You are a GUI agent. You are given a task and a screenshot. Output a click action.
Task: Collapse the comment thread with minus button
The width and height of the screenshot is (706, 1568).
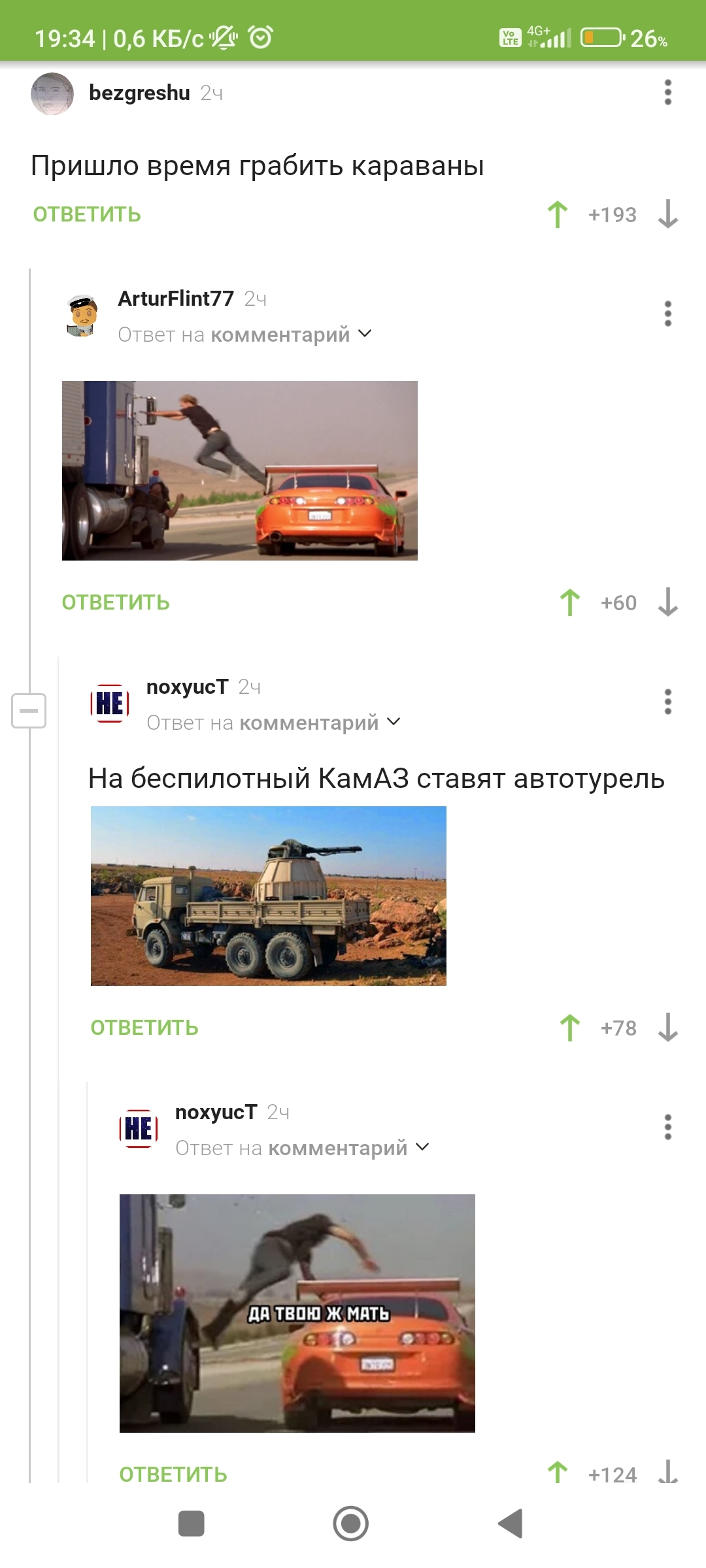[x=29, y=710]
